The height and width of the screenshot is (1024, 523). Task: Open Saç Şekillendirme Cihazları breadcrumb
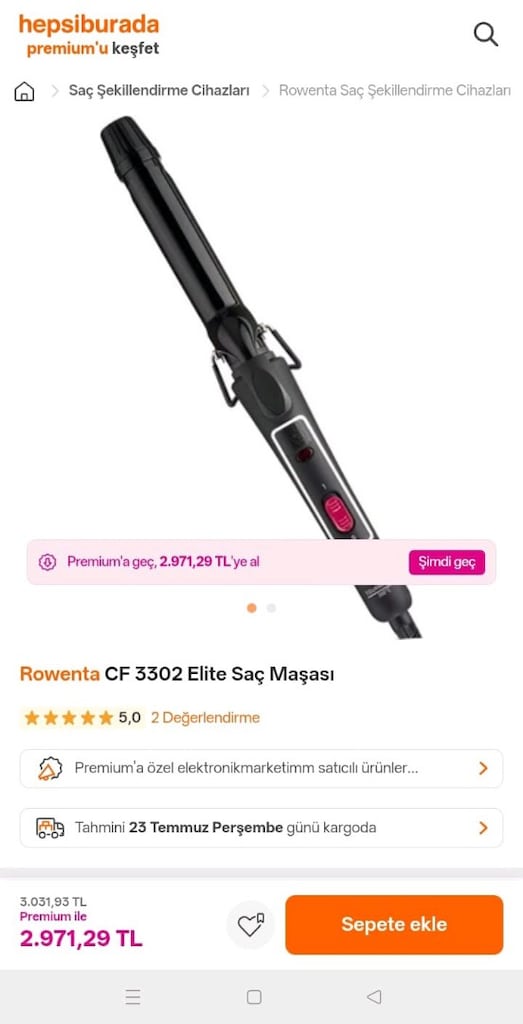tap(159, 91)
